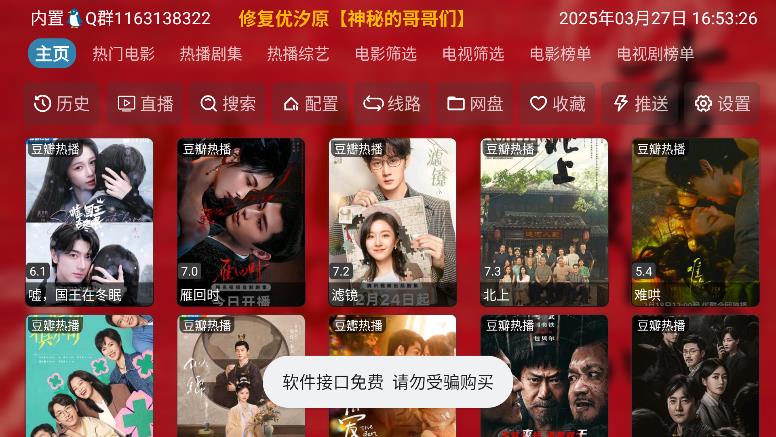Switch to the 热播综艺 tab

(x=298, y=54)
